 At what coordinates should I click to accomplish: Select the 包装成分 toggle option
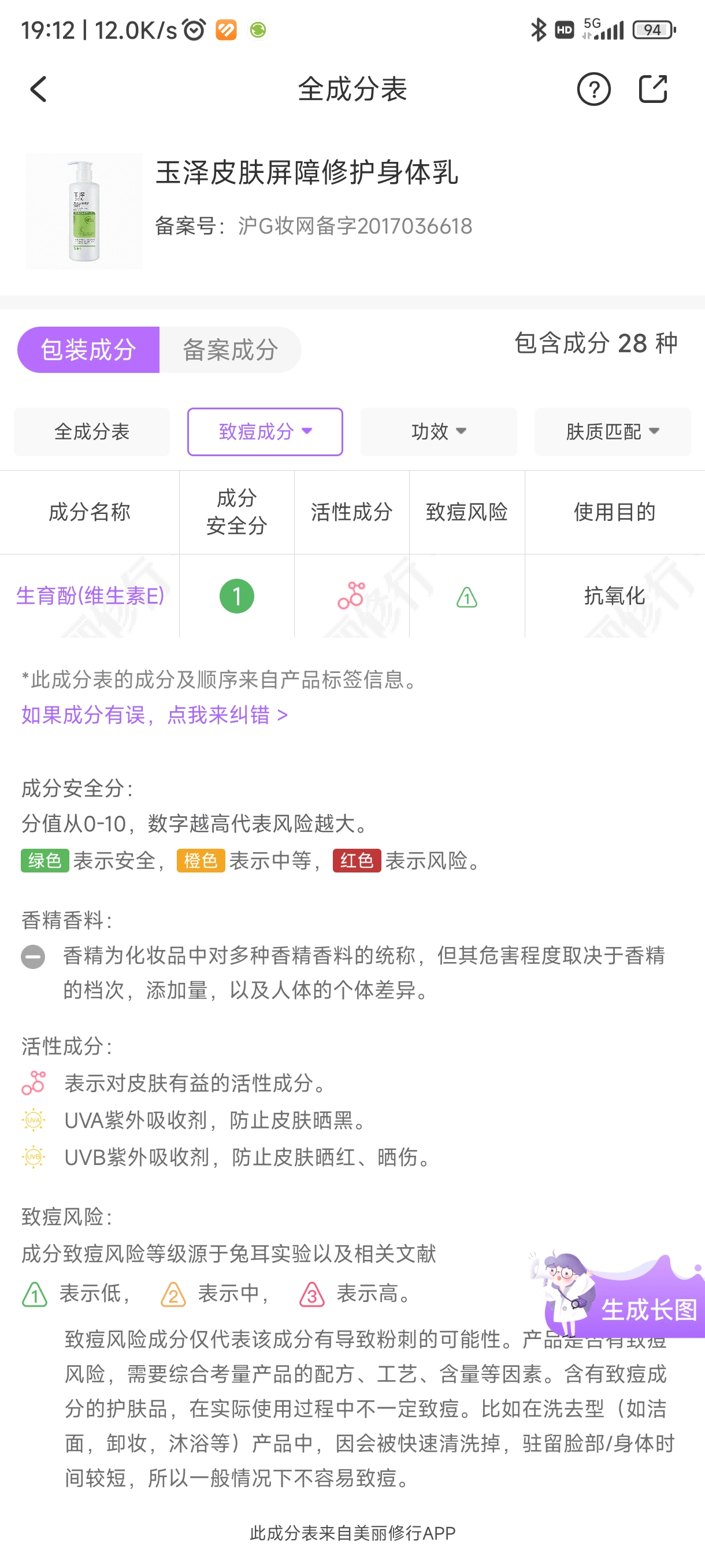(x=89, y=349)
